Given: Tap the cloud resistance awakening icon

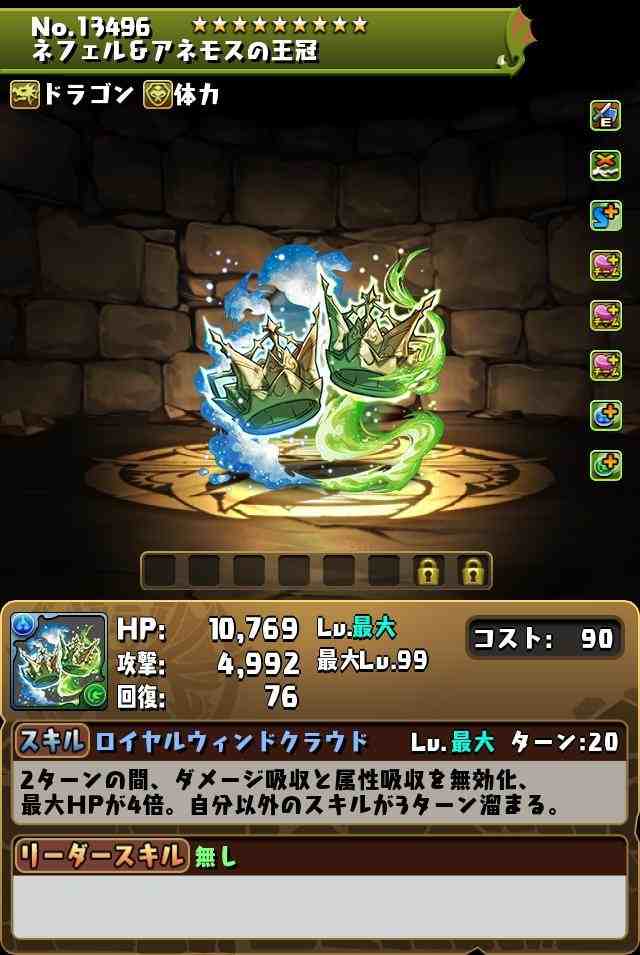Looking at the screenshot, I should pos(605,165).
